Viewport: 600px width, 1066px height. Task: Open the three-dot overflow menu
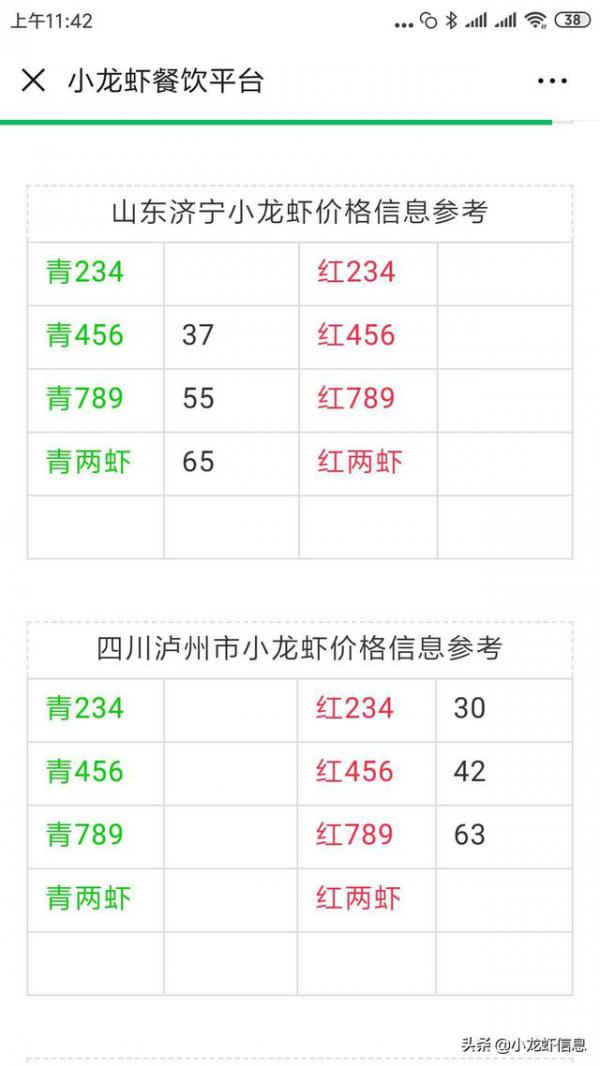tap(552, 81)
